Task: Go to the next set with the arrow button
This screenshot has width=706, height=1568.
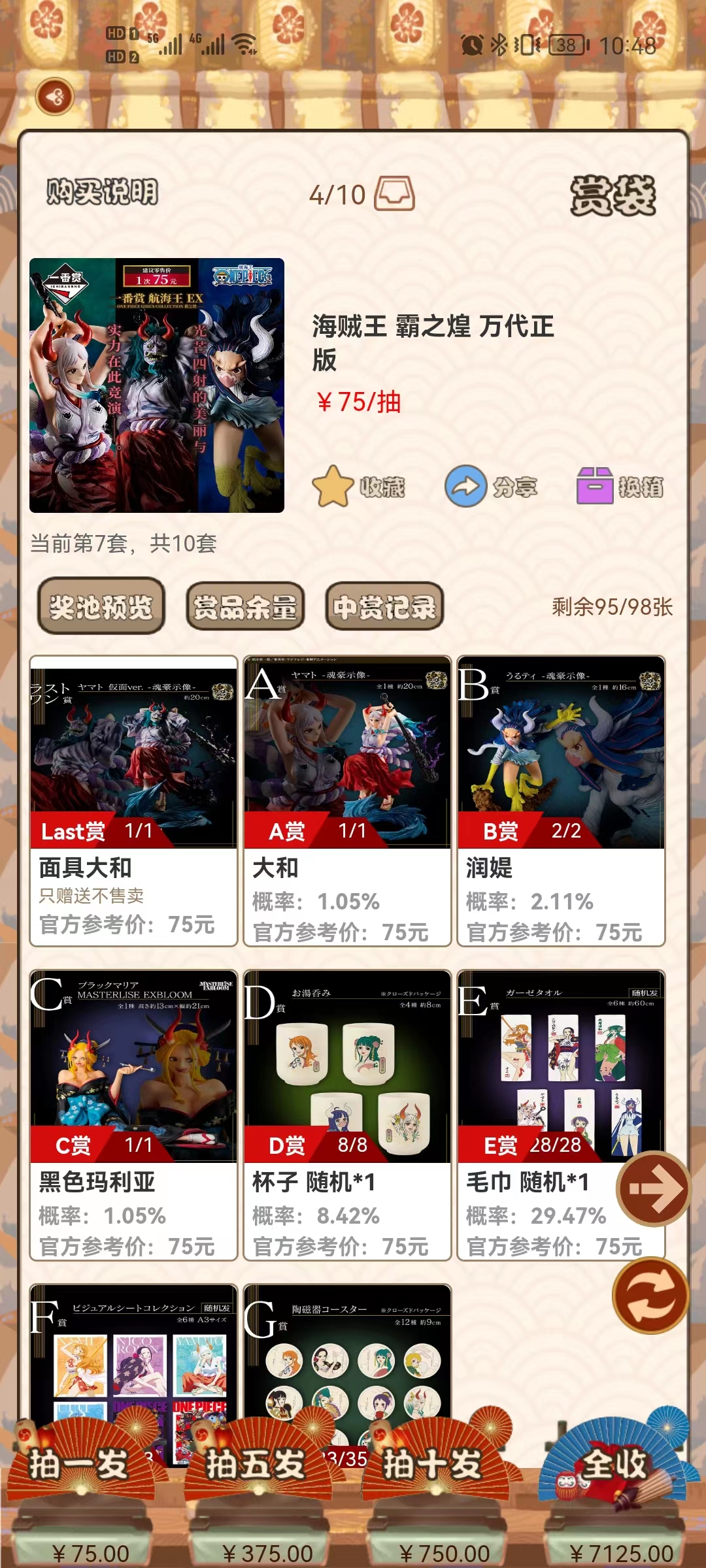Action: 654,1189
